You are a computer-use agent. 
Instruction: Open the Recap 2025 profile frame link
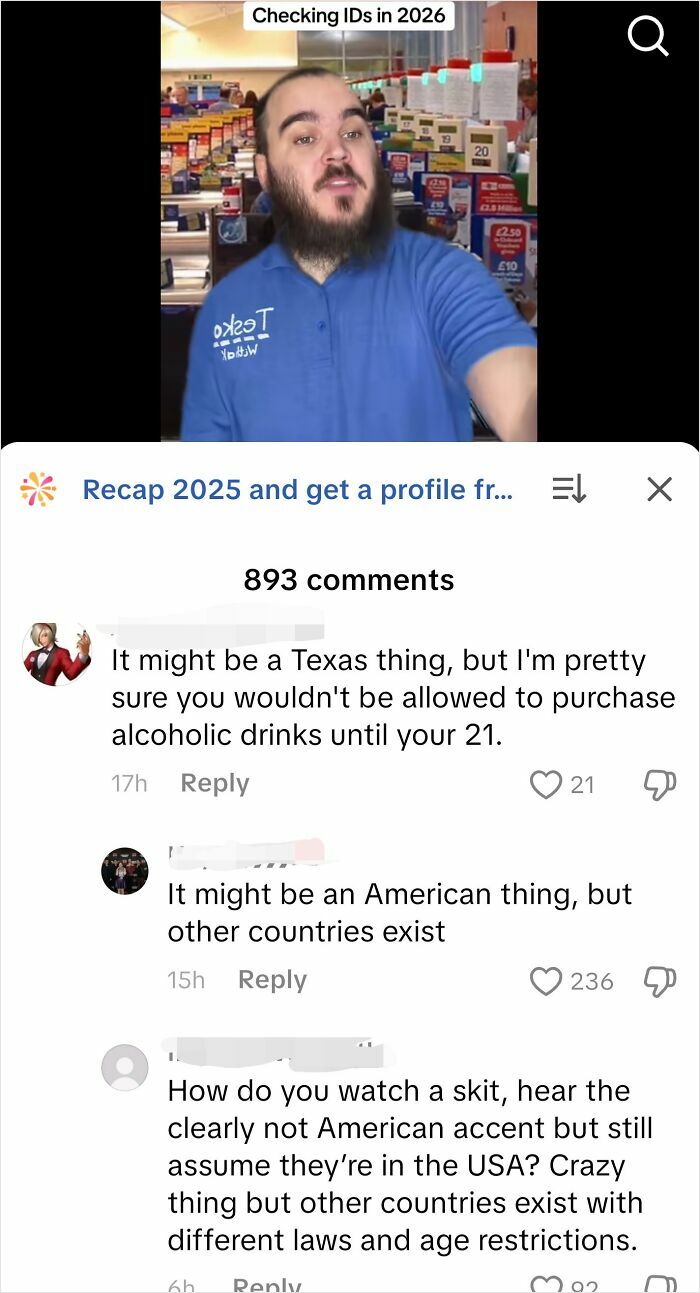[x=297, y=489]
